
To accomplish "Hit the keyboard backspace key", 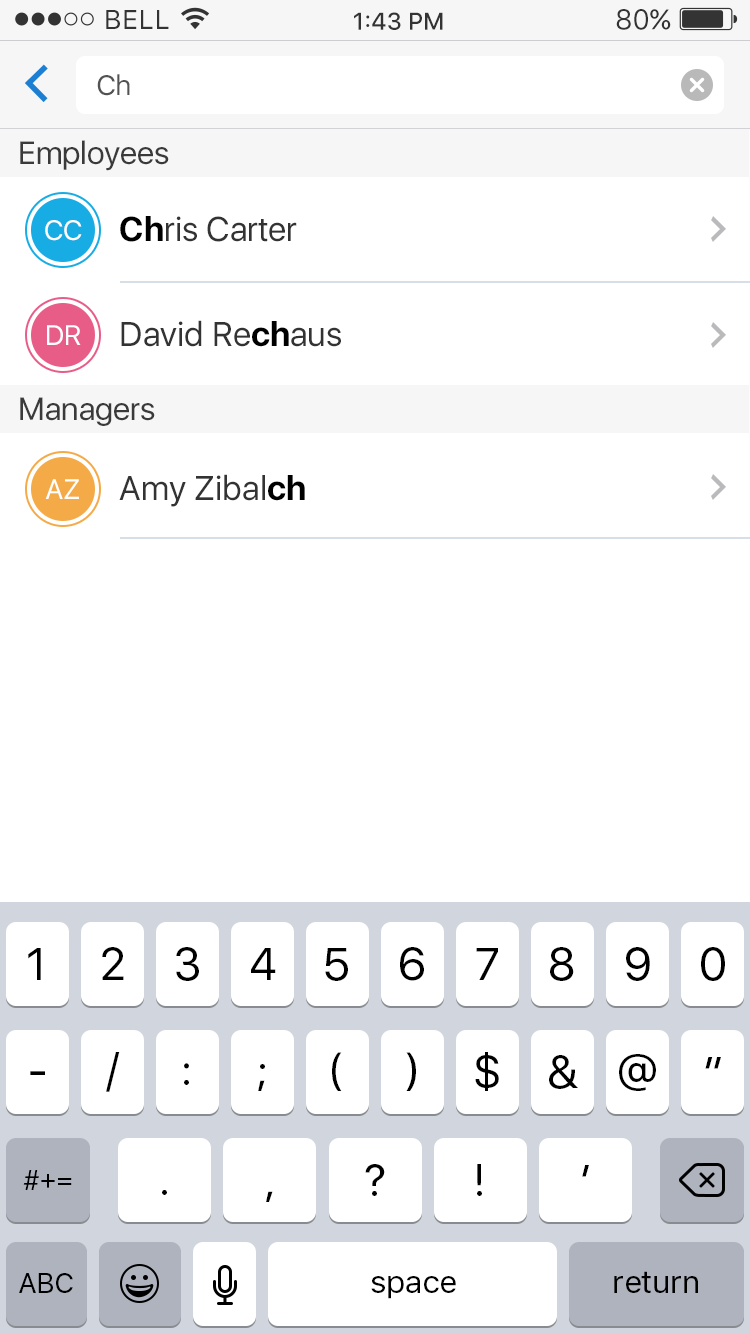I will (x=702, y=1180).
